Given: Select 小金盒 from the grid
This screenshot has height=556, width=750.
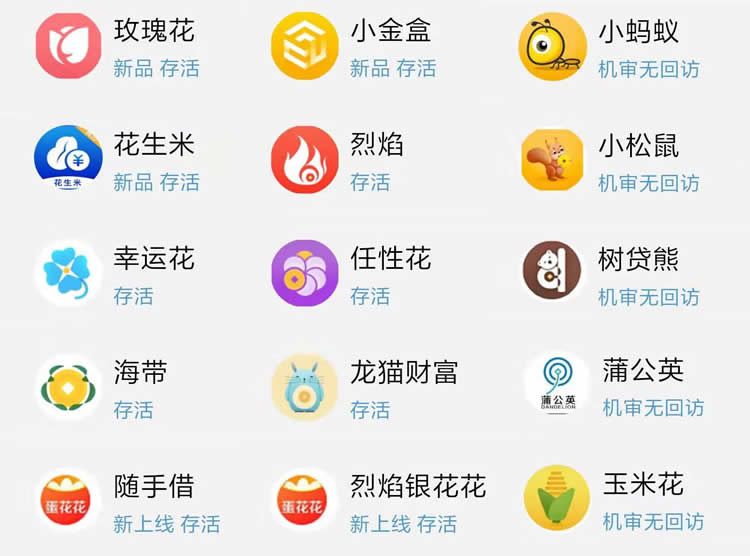Looking at the screenshot, I should pyautogui.click(x=304, y=46).
